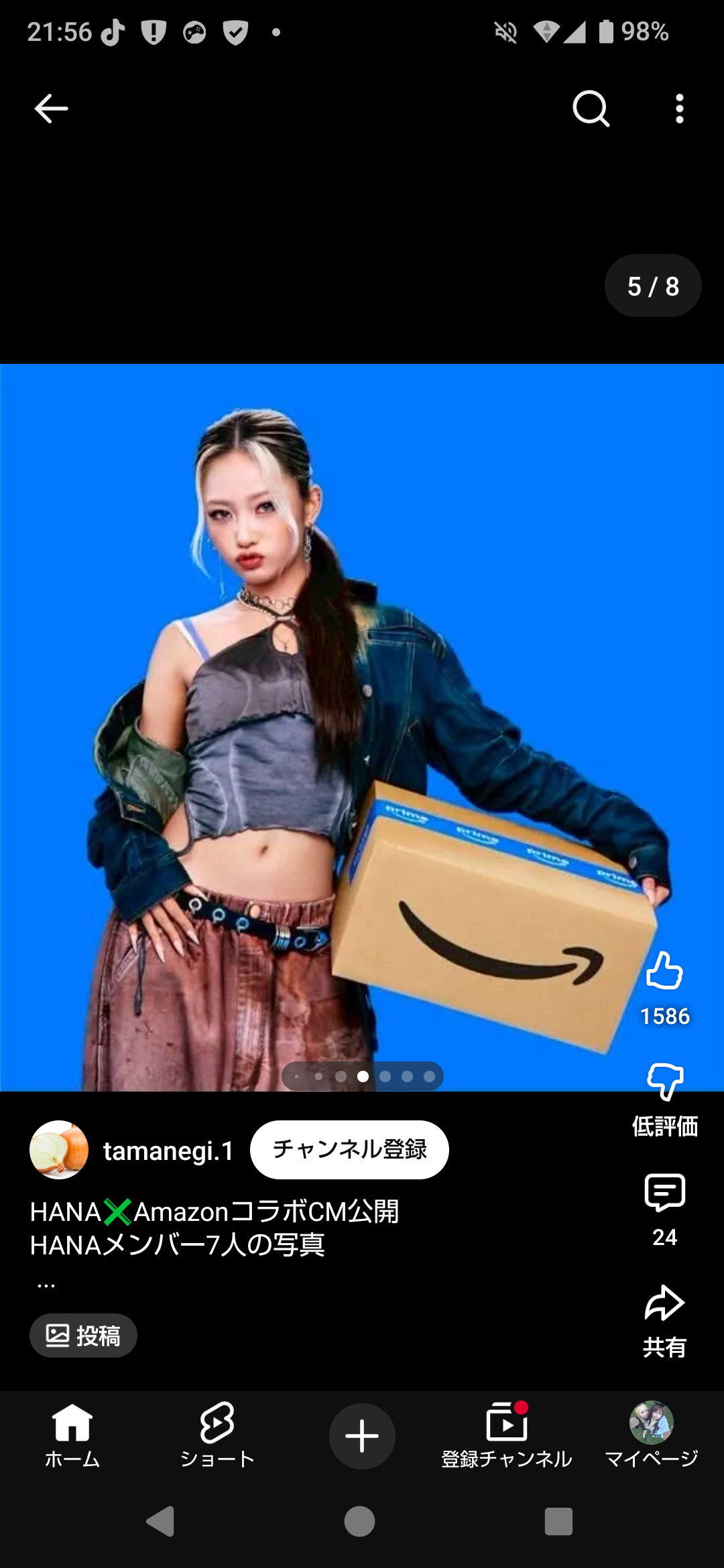Viewport: 724px width, 1568px height.
Task: Subscribe with チャンネル登録 button
Action: click(349, 1150)
